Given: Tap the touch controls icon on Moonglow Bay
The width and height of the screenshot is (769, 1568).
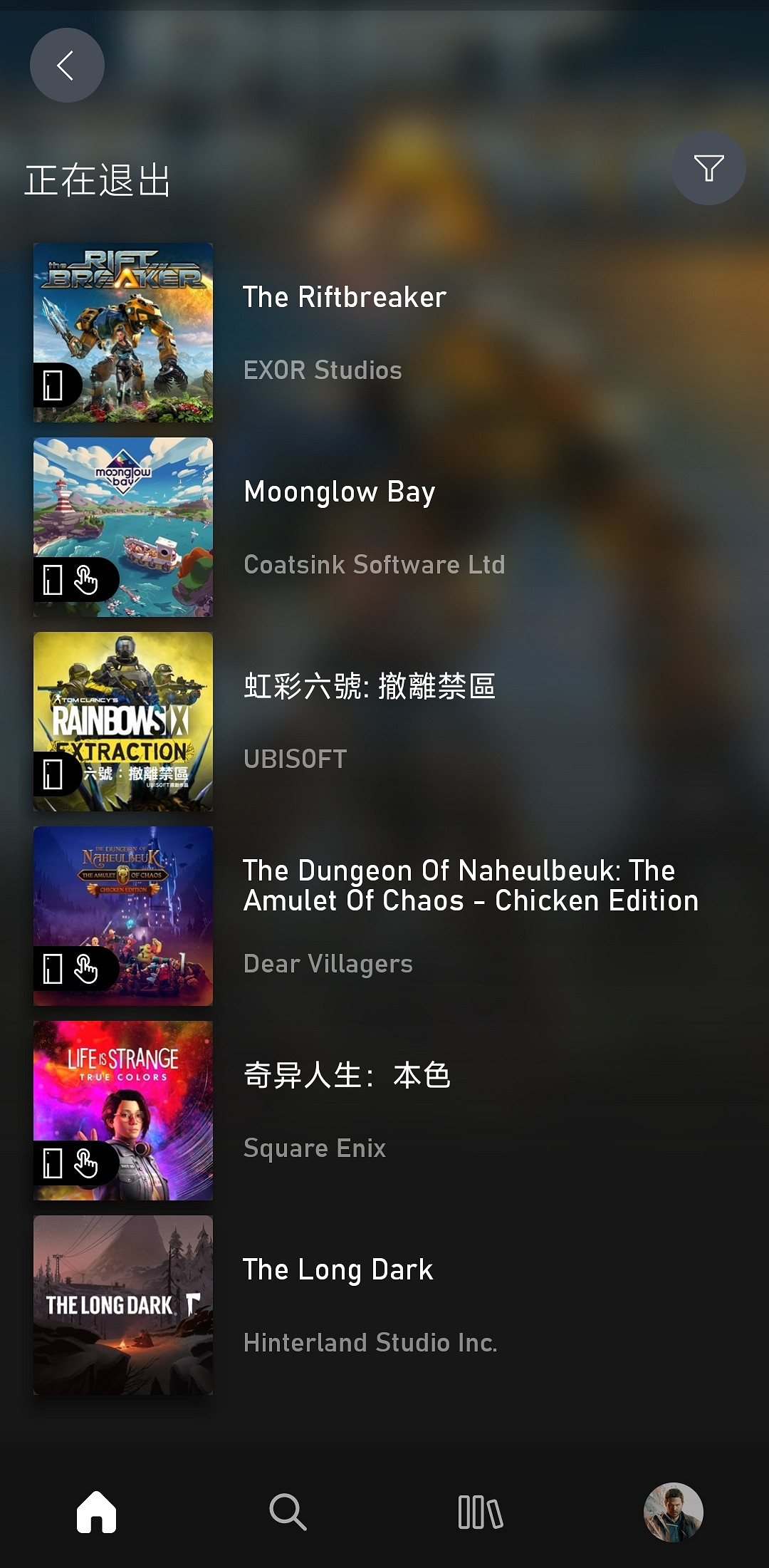Looking at the screenshot, I should 85,581.
